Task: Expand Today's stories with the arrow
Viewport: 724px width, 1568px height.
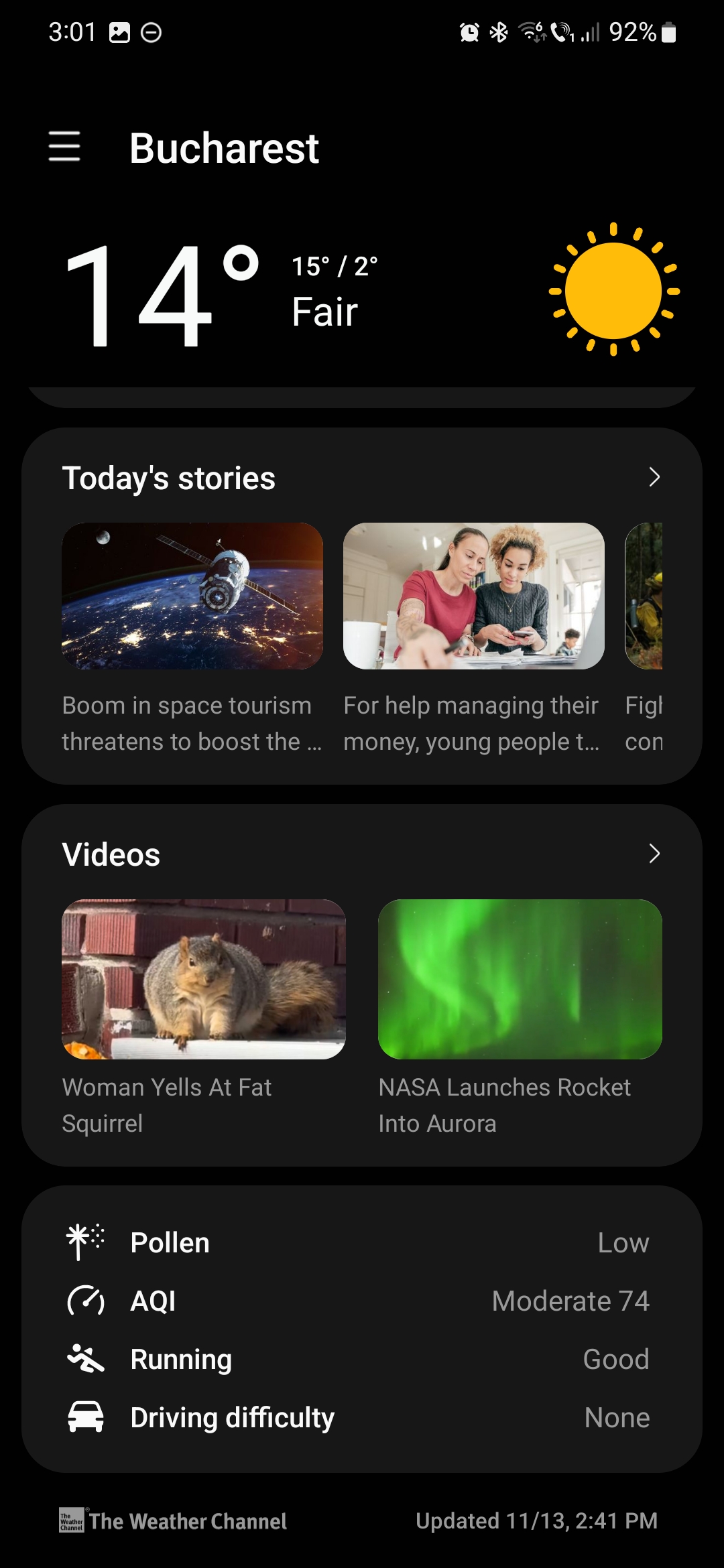Action: 654,477
